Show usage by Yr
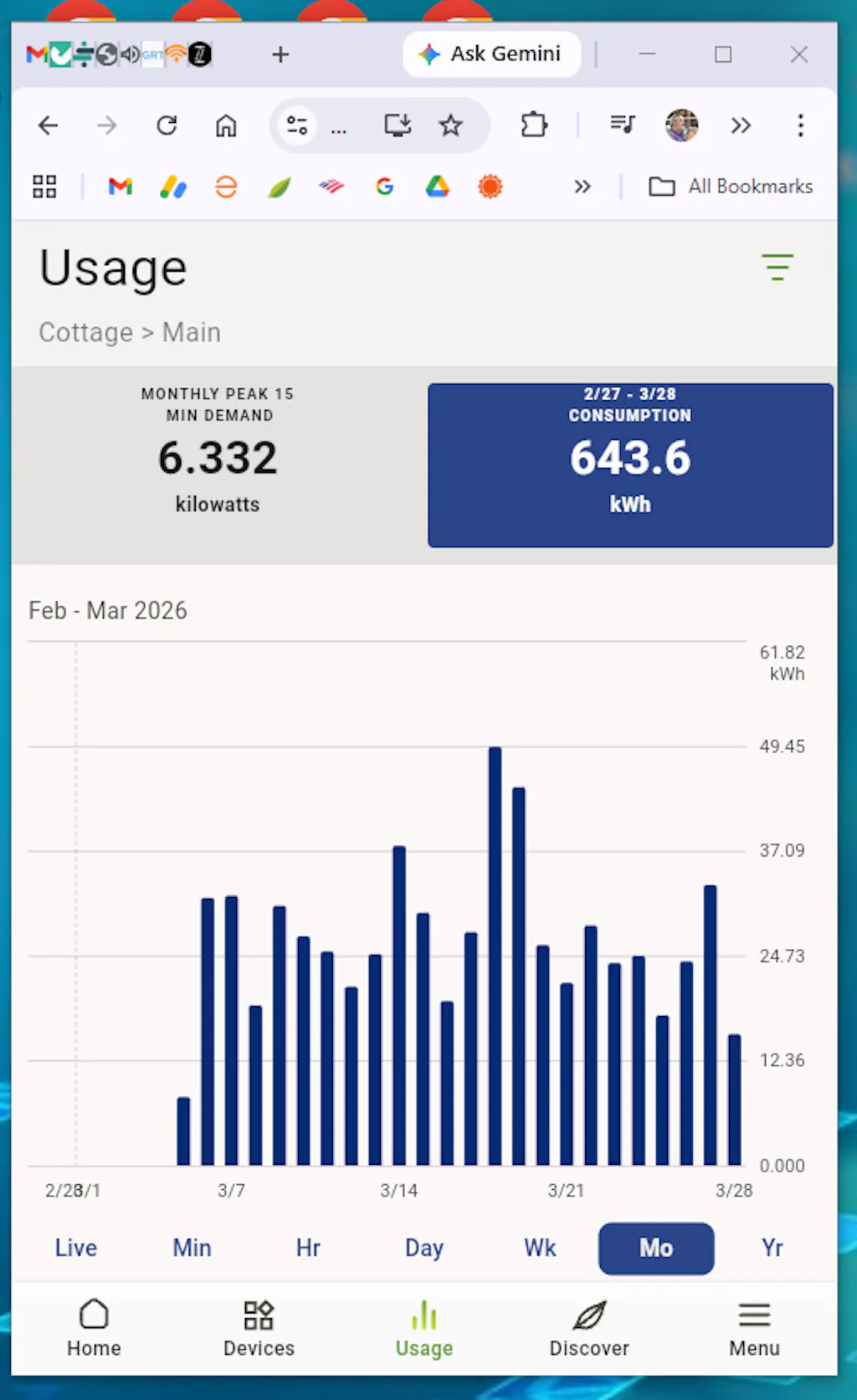 pos(772,1248)
